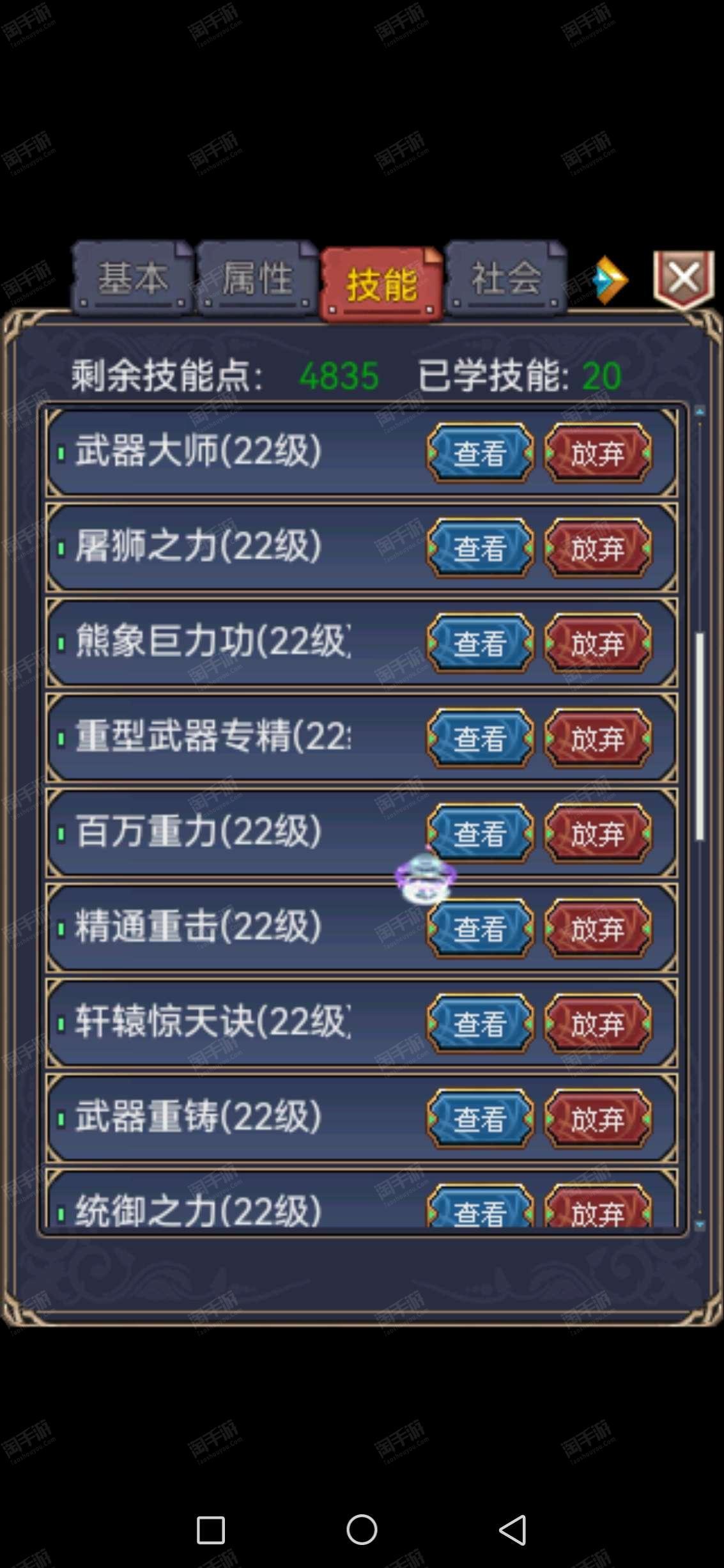Check details of 熊象巨力功
Screen dimensions: 724x1568
480,644
